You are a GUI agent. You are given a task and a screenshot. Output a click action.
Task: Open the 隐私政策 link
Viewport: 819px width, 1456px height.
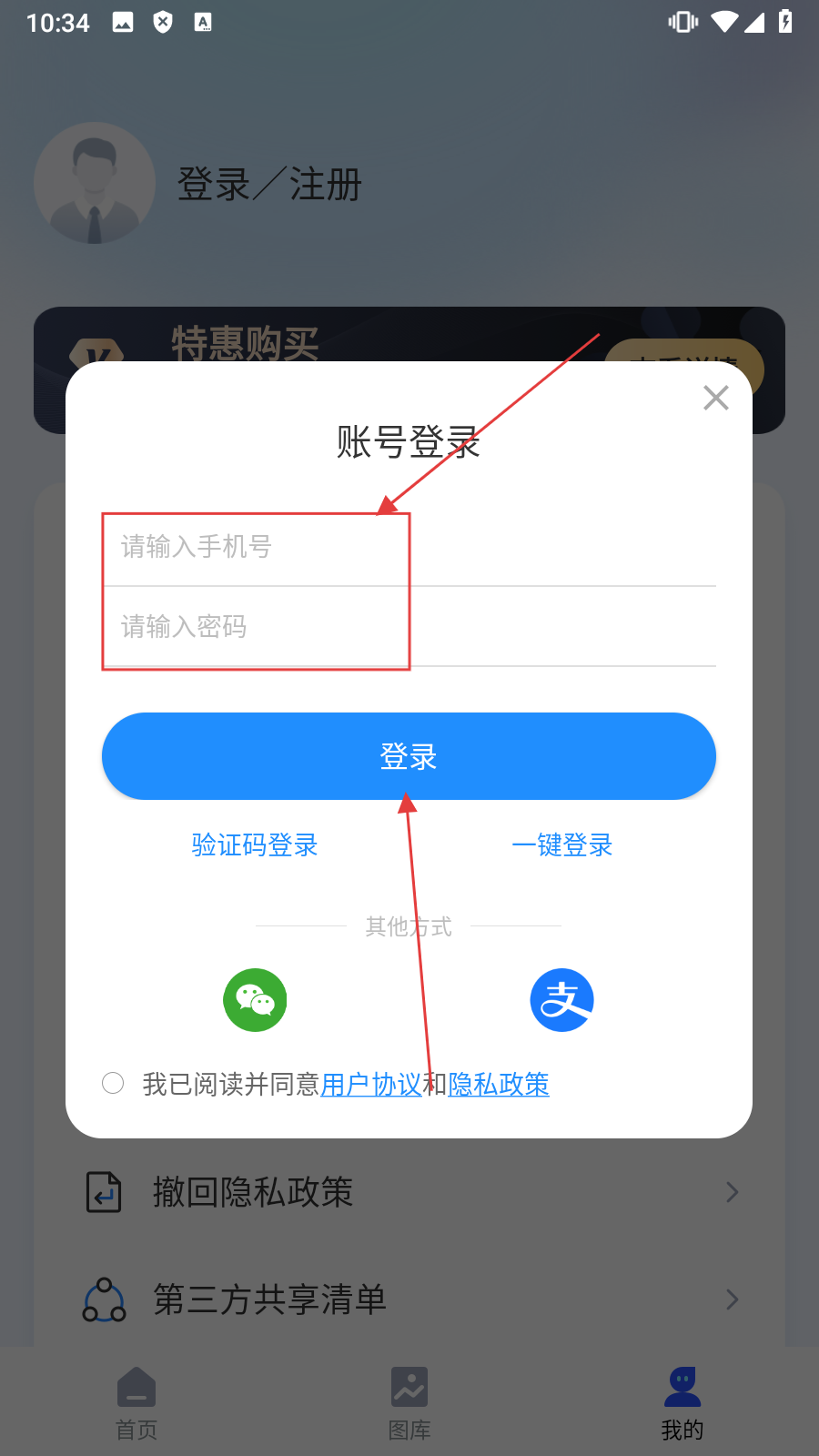[x=499, y=1085]
